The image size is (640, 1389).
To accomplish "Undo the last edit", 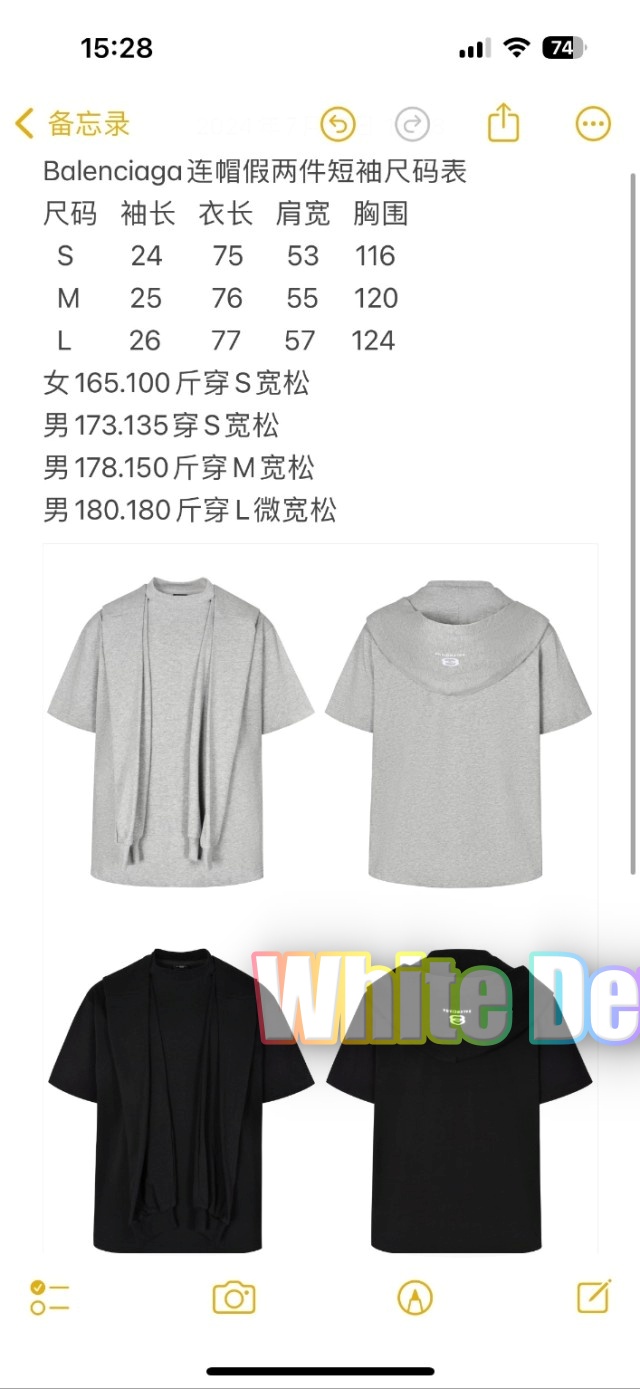I will click(x=338, y=124).
